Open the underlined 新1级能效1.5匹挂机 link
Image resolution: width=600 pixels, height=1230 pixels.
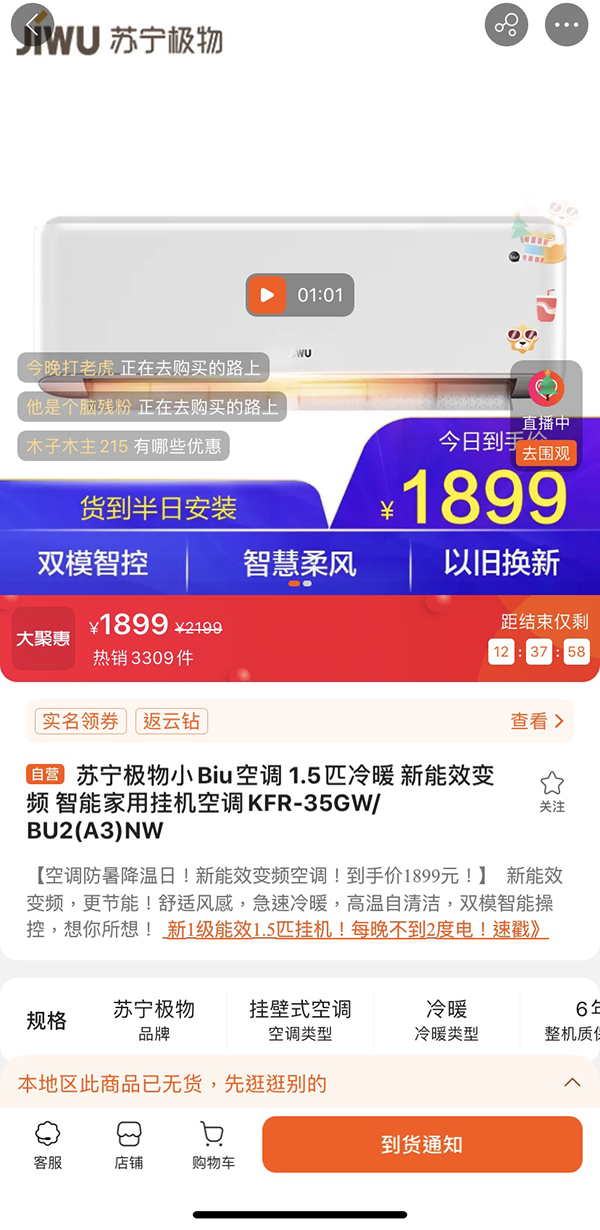(x=357, y=929)
